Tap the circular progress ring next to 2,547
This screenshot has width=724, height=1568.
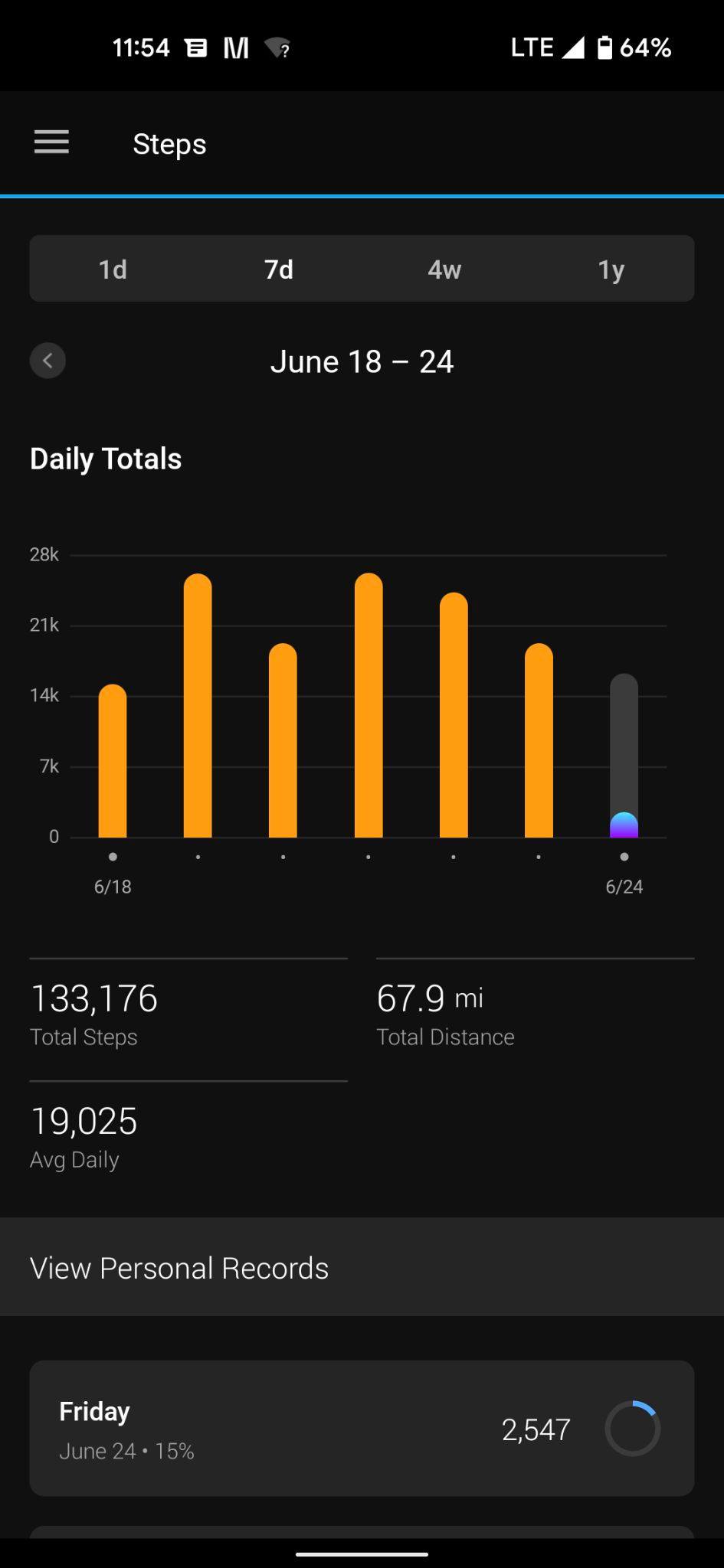coord(634,1429)
